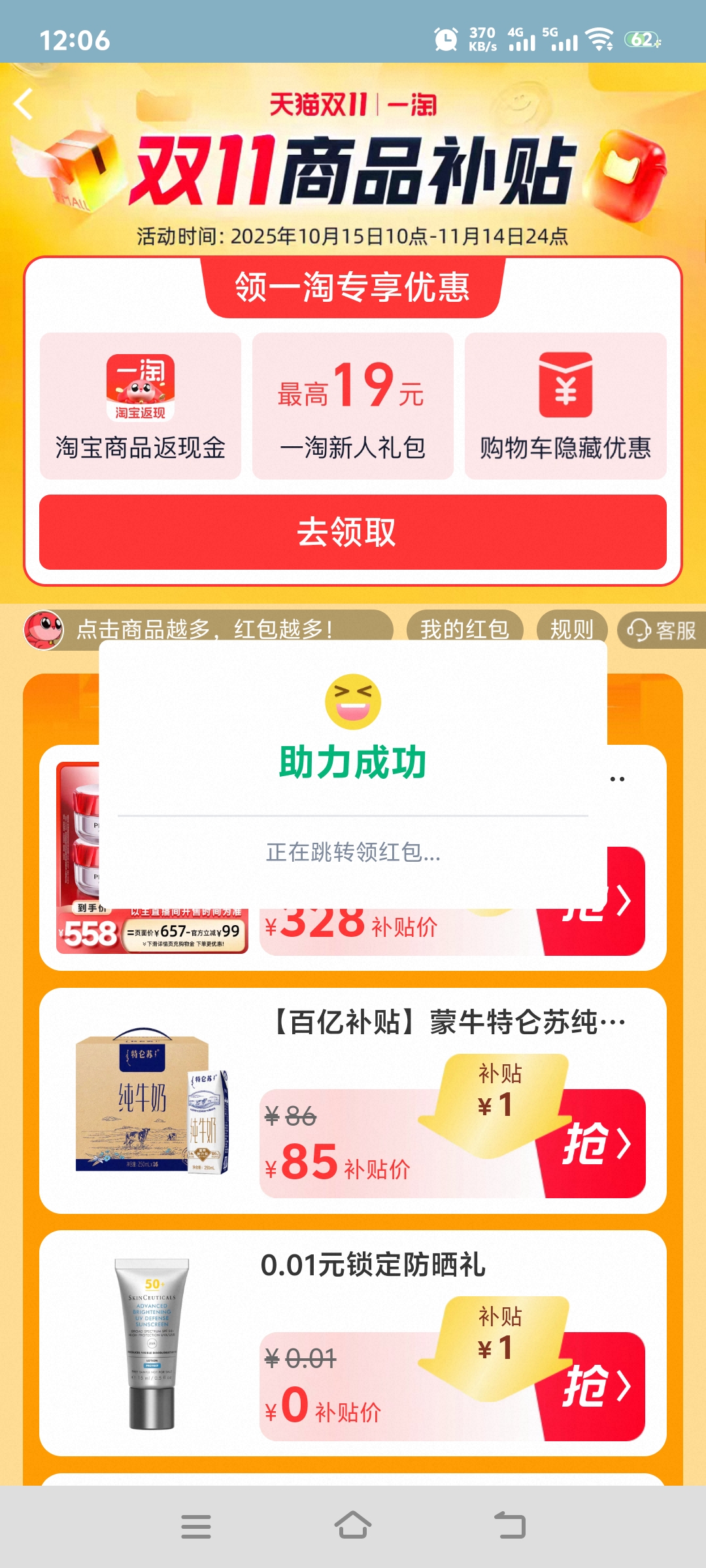Open 购物车隐藏优惠 offer card
The width and height of the screenshot is (706, 1568).
[x=565, y=406]
